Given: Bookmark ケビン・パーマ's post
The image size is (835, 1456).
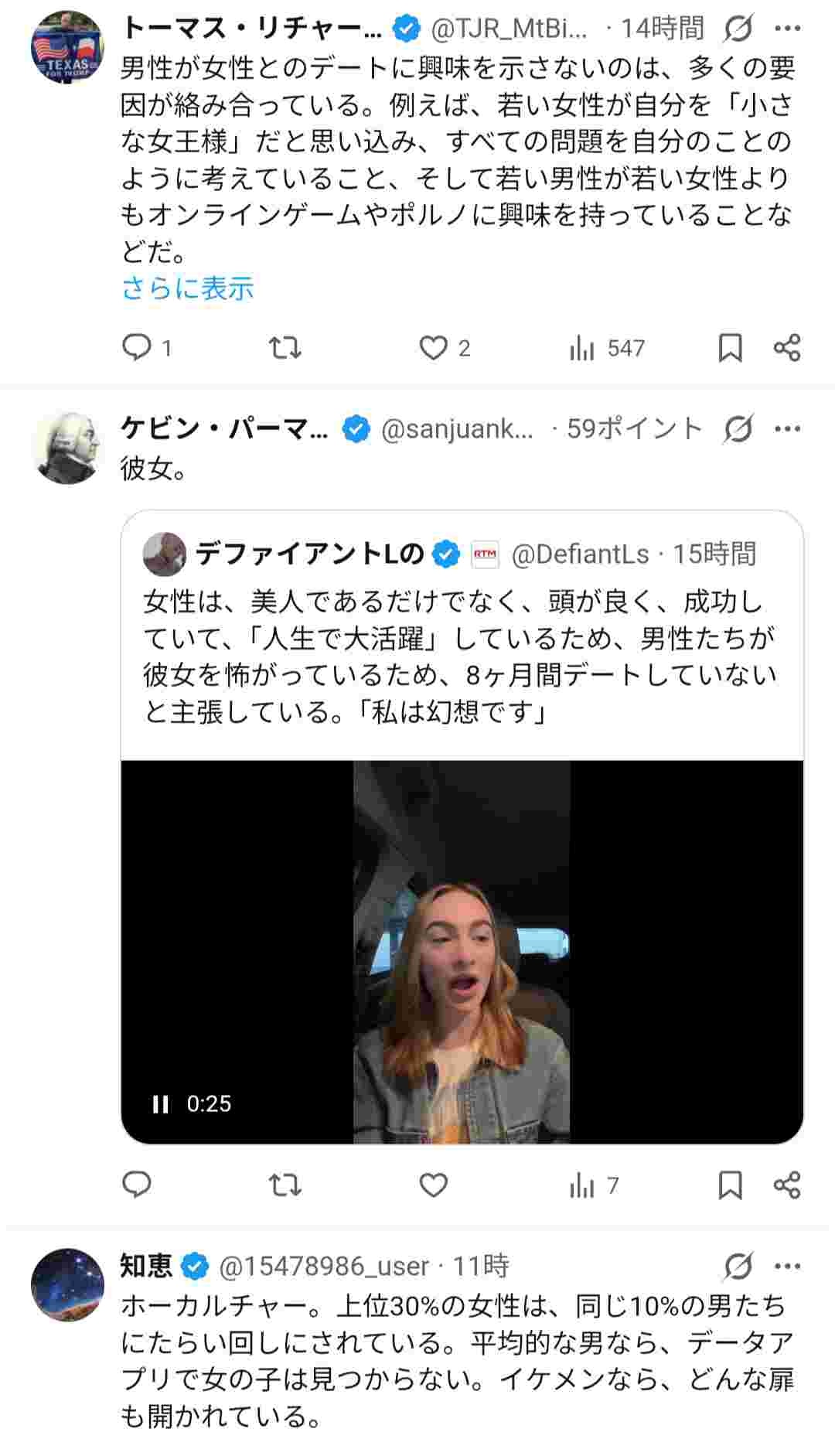Looking at the screenshot, I should (x=730, y=1185).
